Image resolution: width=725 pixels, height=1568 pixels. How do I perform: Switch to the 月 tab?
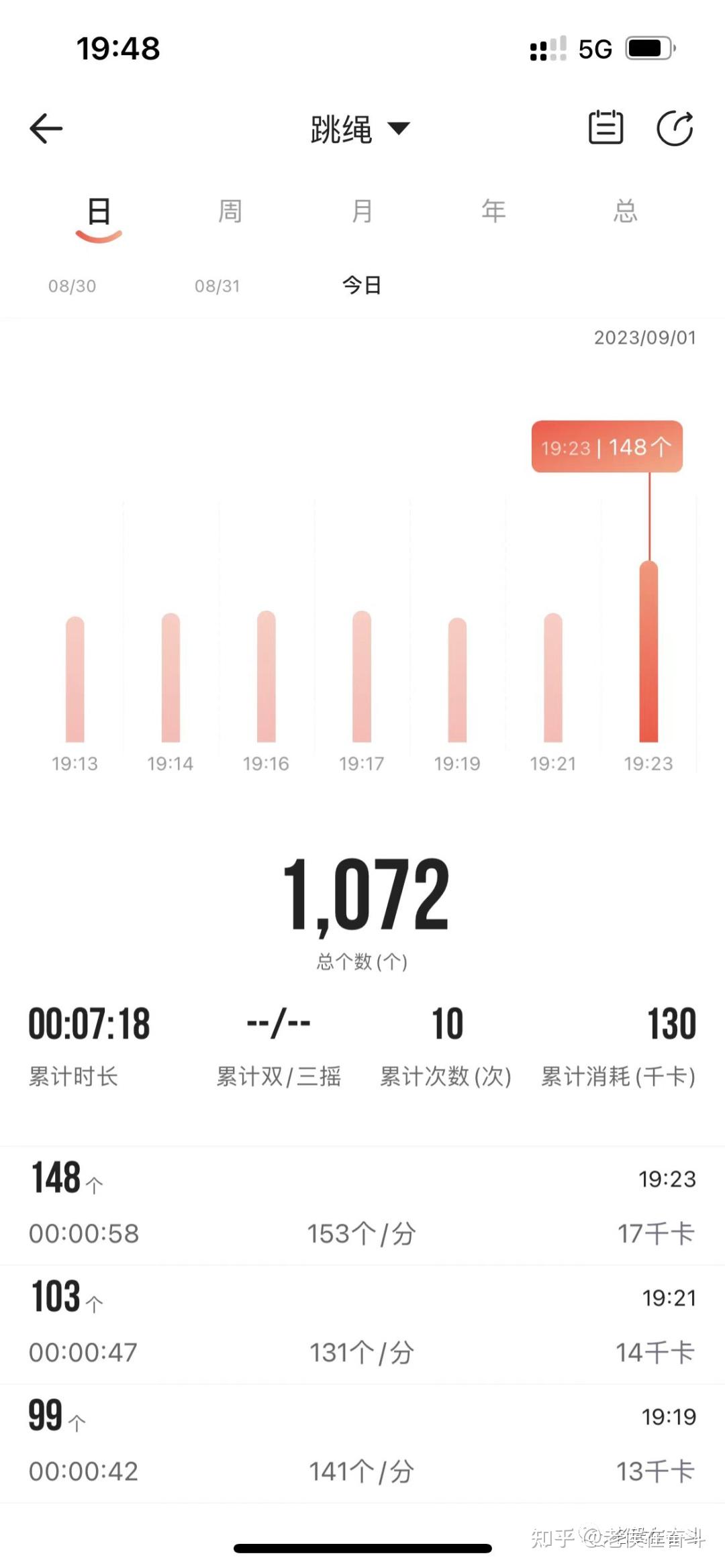[362, 211]
